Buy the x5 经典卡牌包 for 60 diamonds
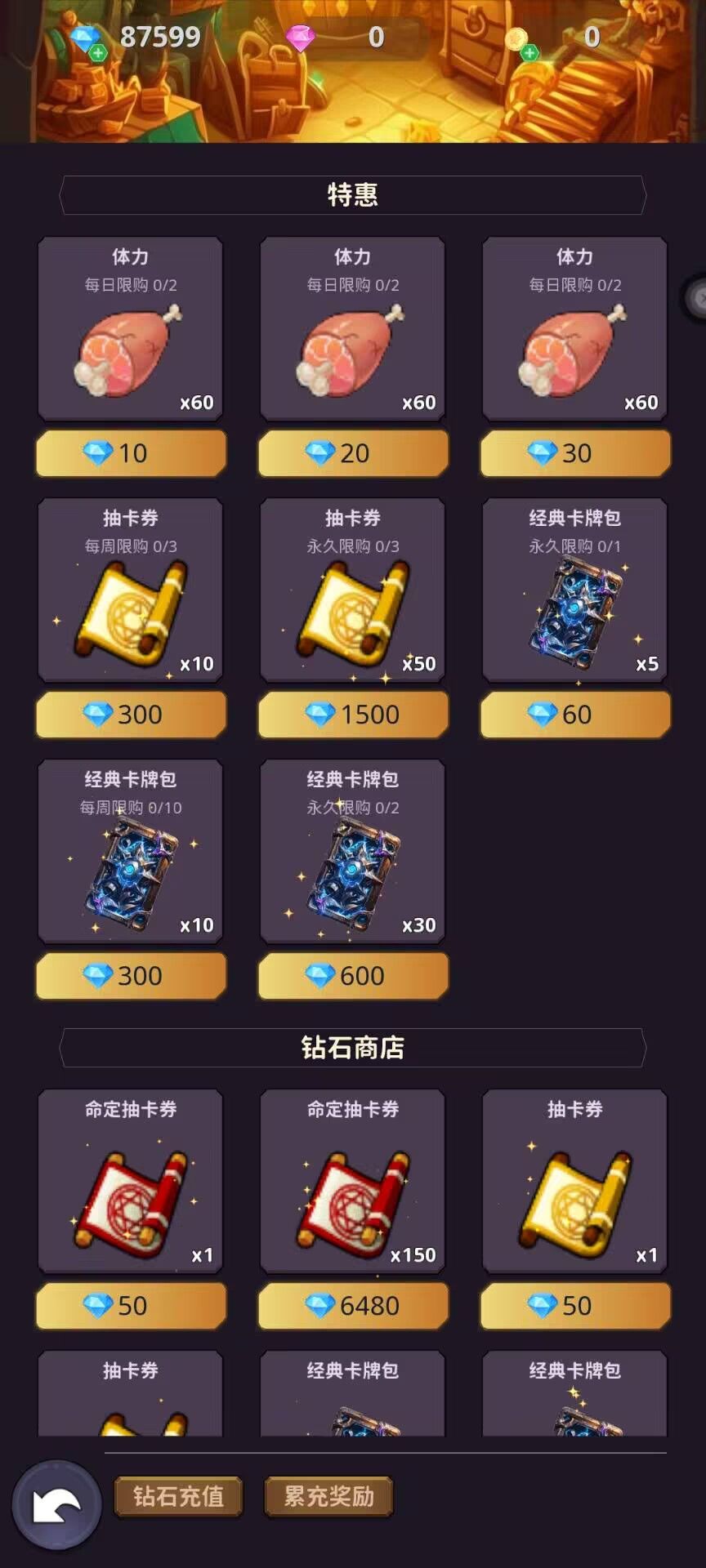 pos(574,714)
